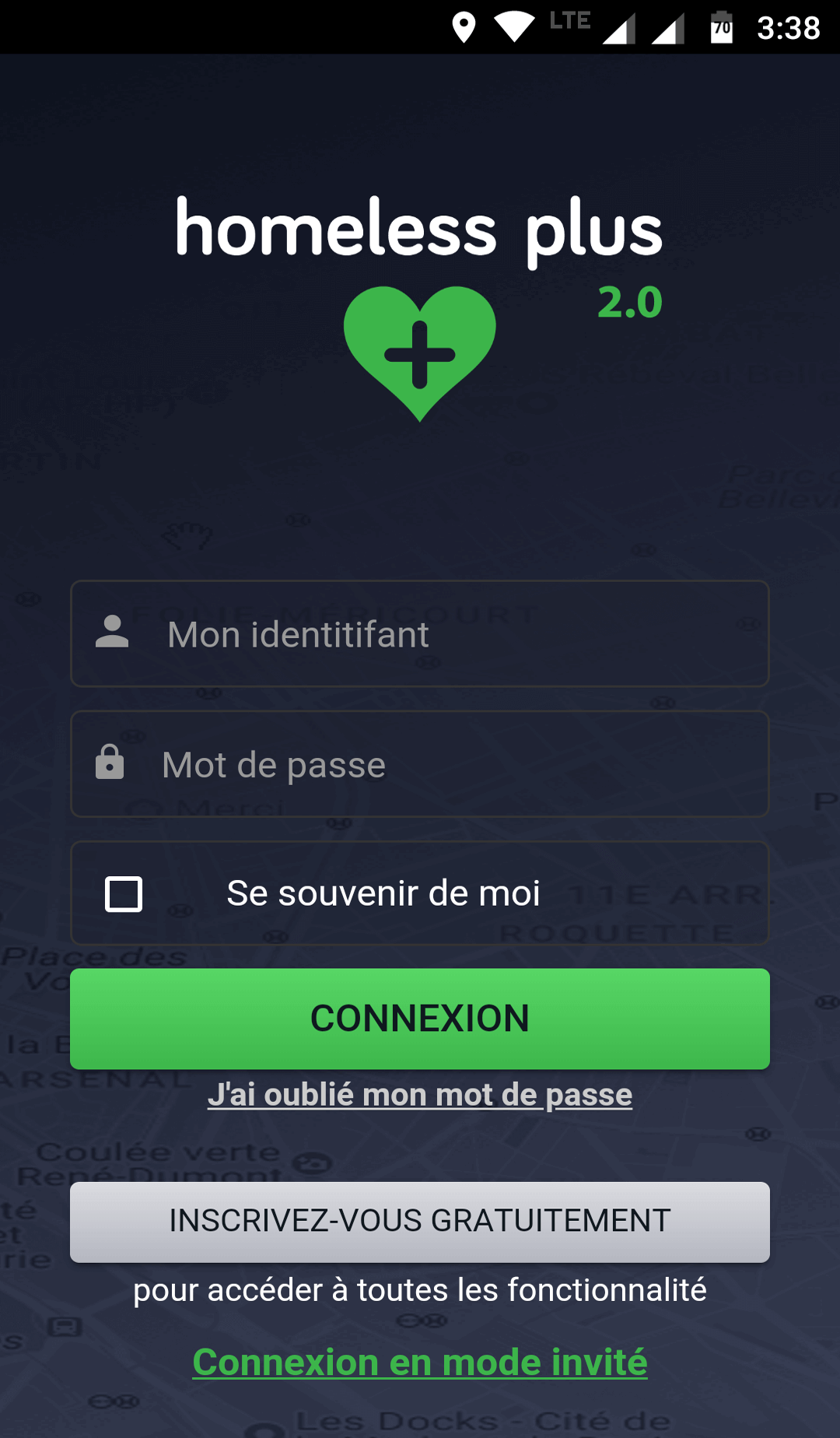This screenshot has height=1438, width=840.
Task: Select Connexion en mode invité
Action: click(x=420, y=1362)
